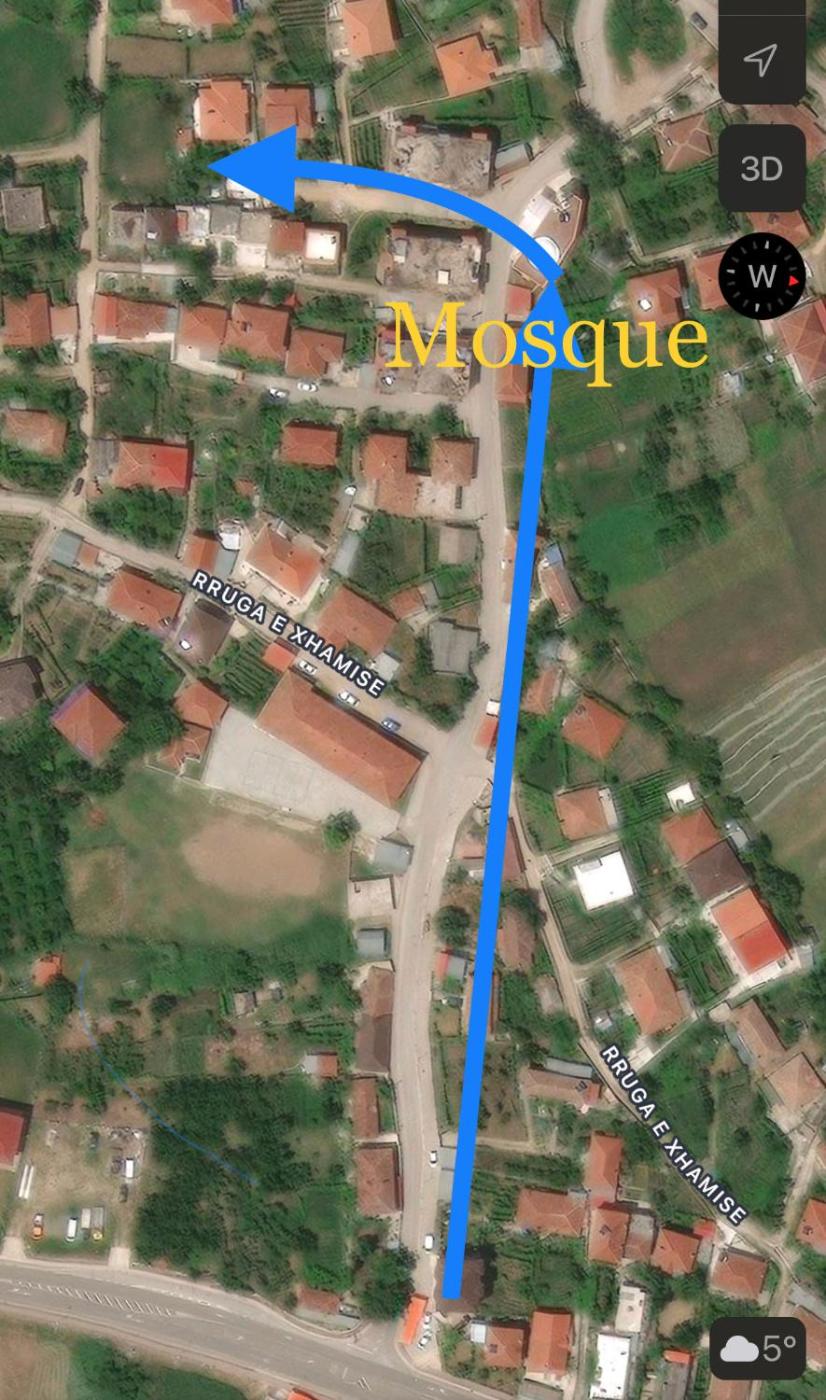Tap the location arrow to center map
The width and height of the screenshot is (826, 1400).
point(761,60)
